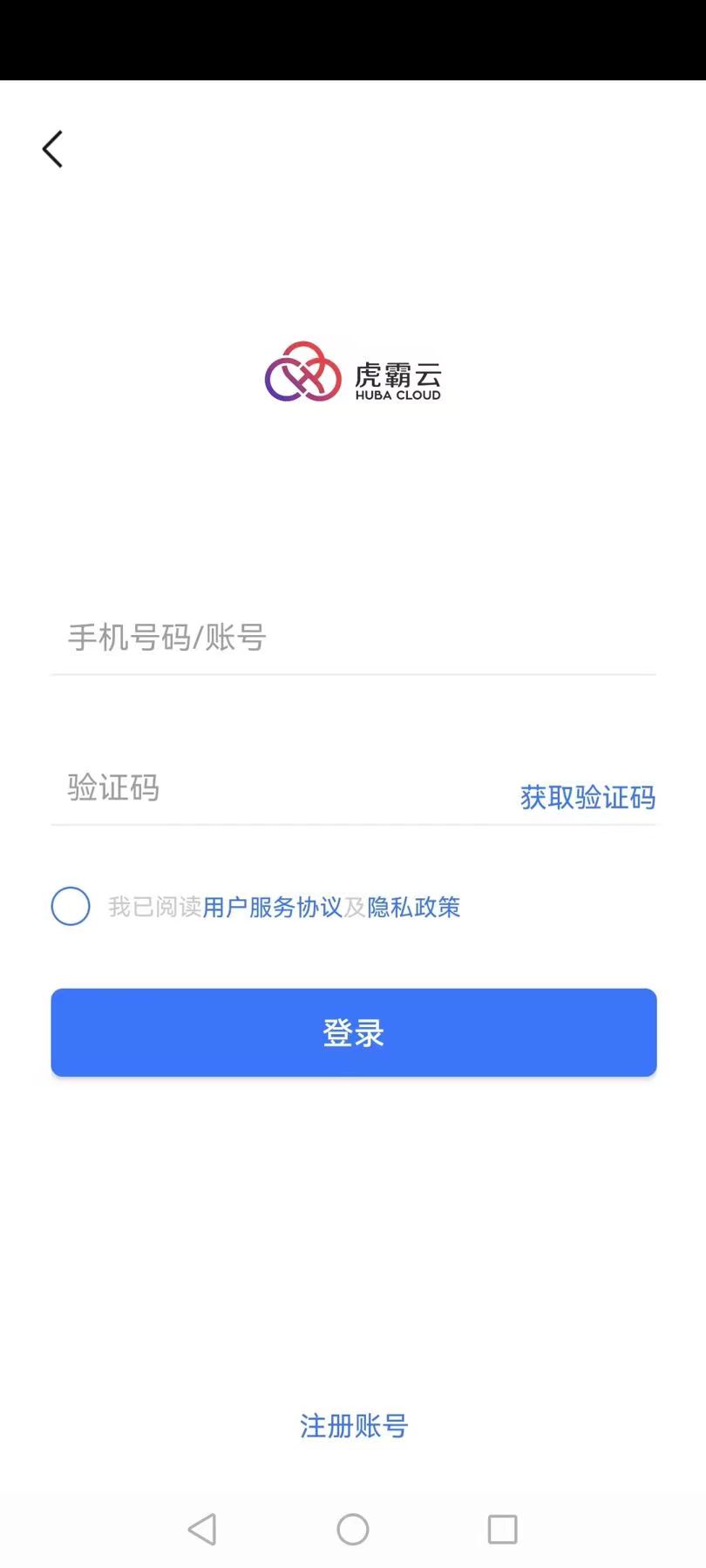Open 注册账号 to register
The width and height of the screenshot is (706, 1568).
353,1426
